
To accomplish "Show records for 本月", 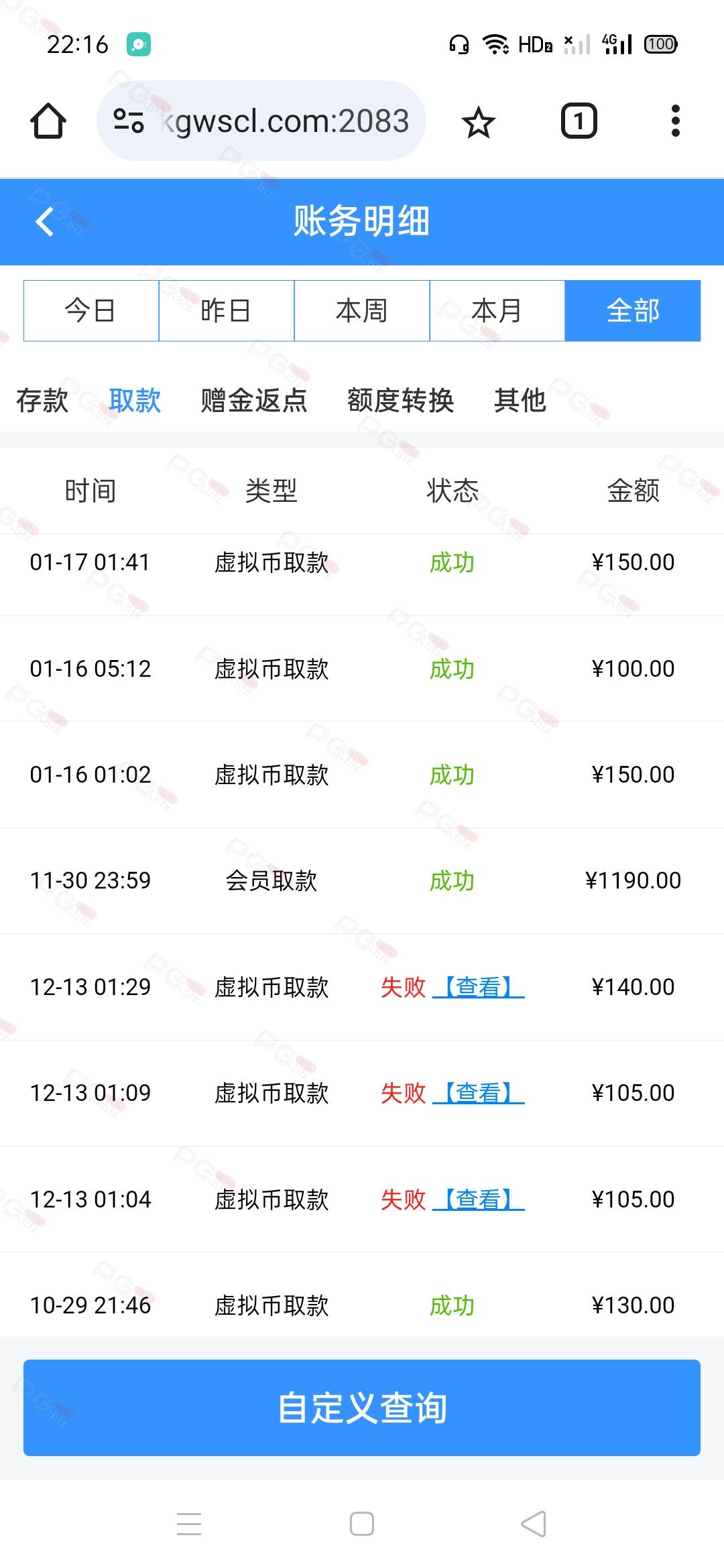I will pos(497,311).
